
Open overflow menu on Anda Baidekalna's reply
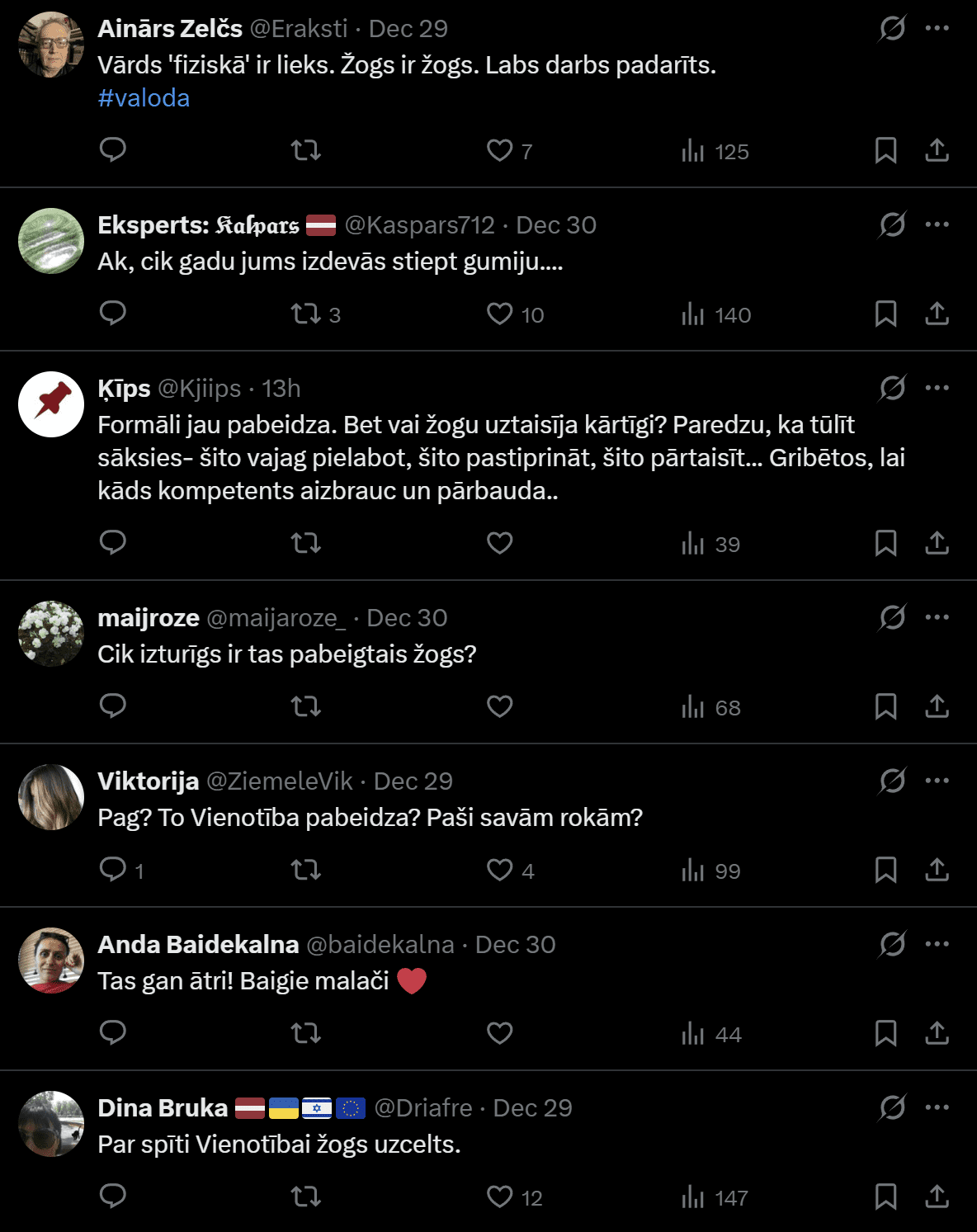tap(937, 944)
